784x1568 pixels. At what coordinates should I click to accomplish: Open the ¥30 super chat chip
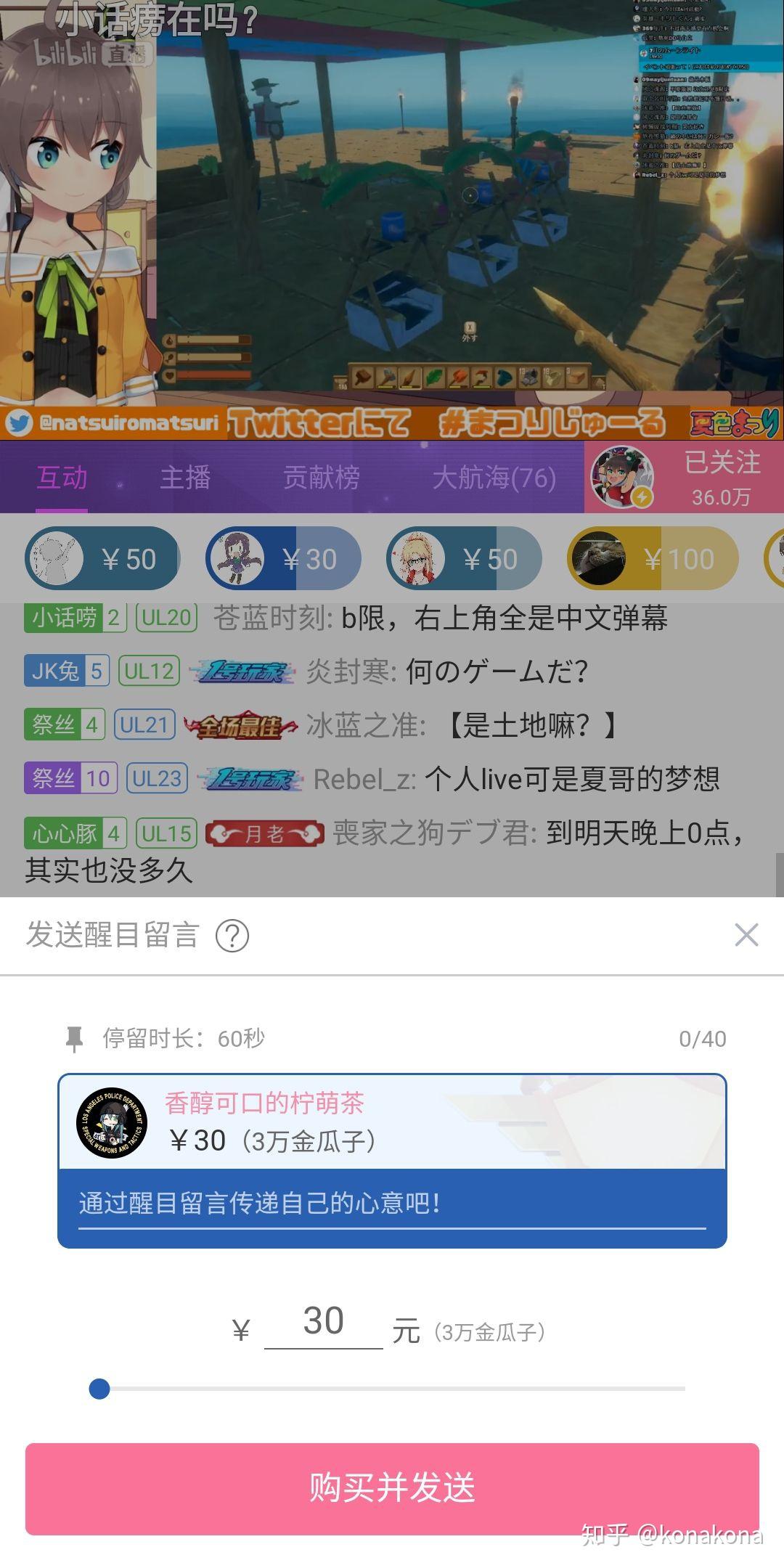[x=283, y=558]
